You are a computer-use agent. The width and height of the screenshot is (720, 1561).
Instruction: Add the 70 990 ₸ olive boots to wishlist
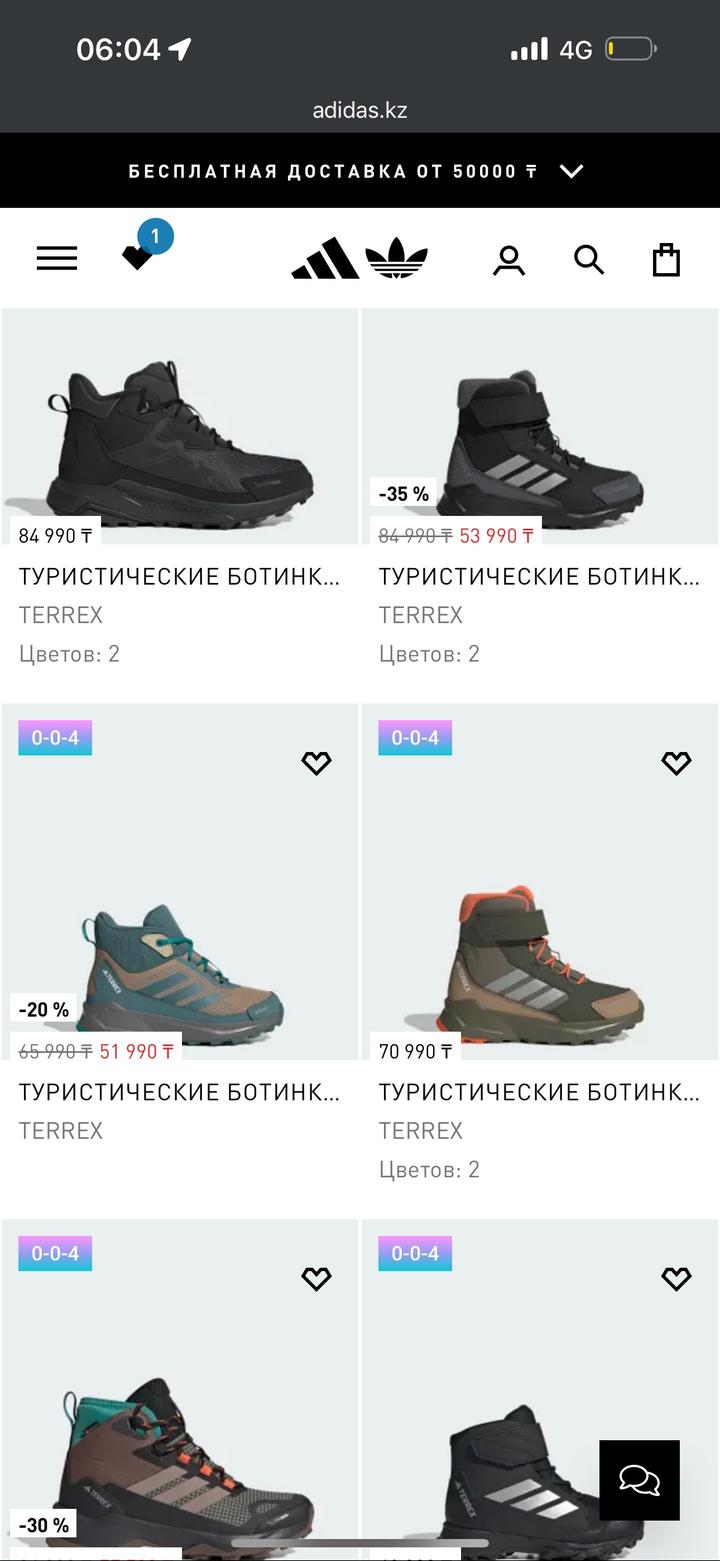tap(676, 763)
